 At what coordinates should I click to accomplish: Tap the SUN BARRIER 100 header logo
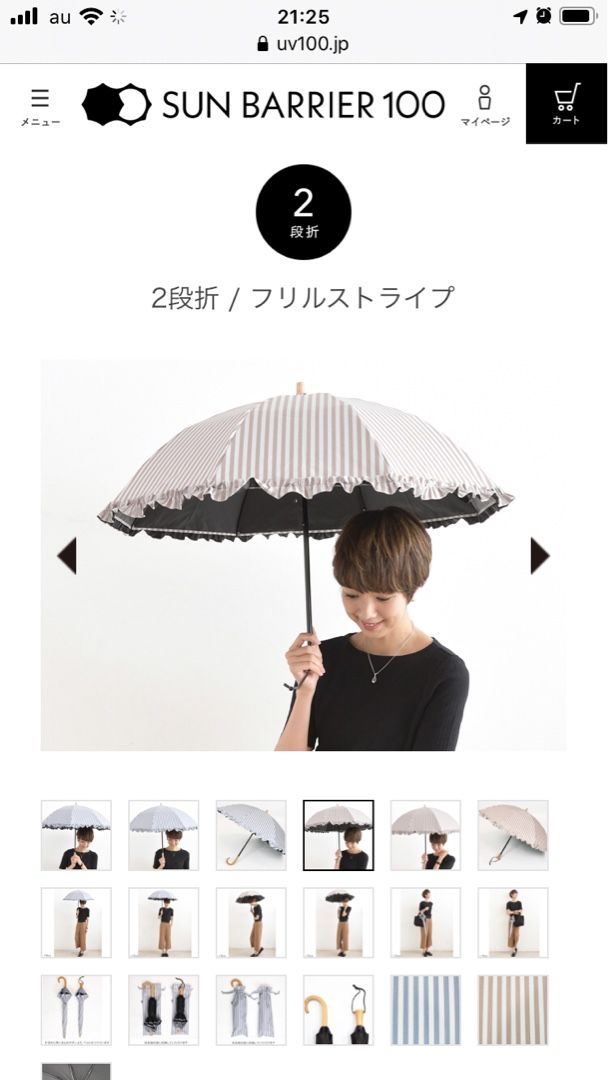point(264,104)
